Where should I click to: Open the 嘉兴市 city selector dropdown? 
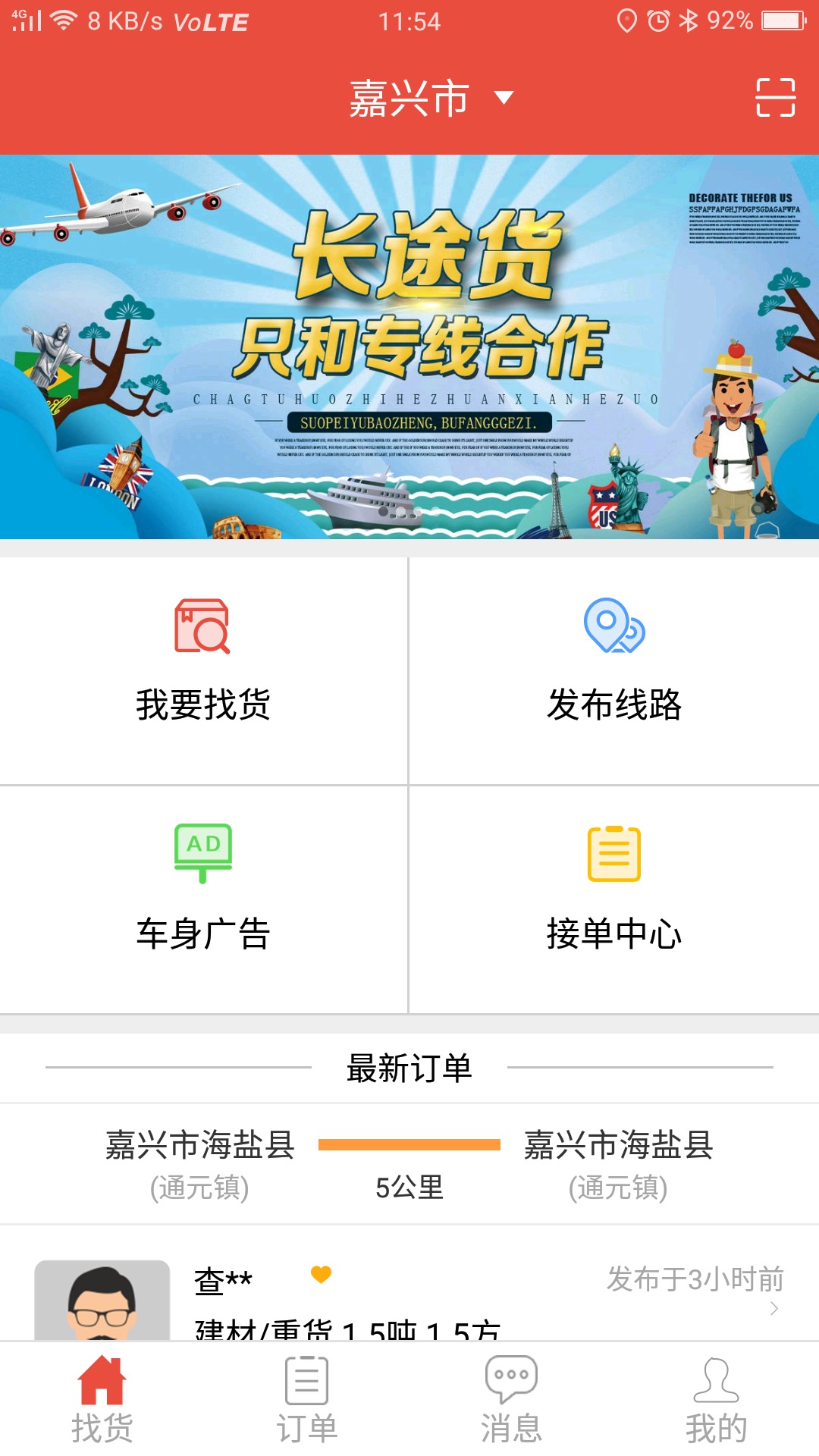pyautogui.click(x=429, y=99)
